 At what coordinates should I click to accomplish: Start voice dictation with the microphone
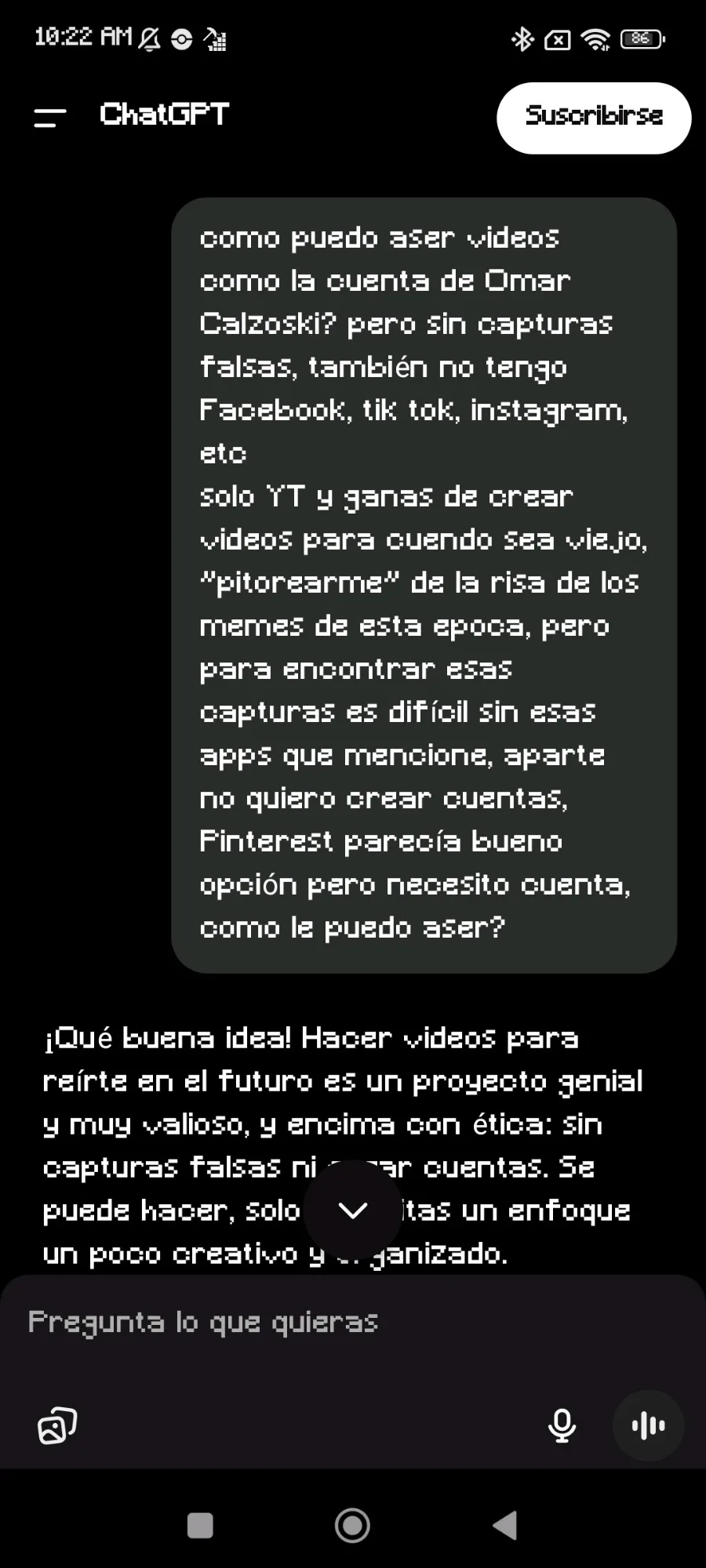562,1425
